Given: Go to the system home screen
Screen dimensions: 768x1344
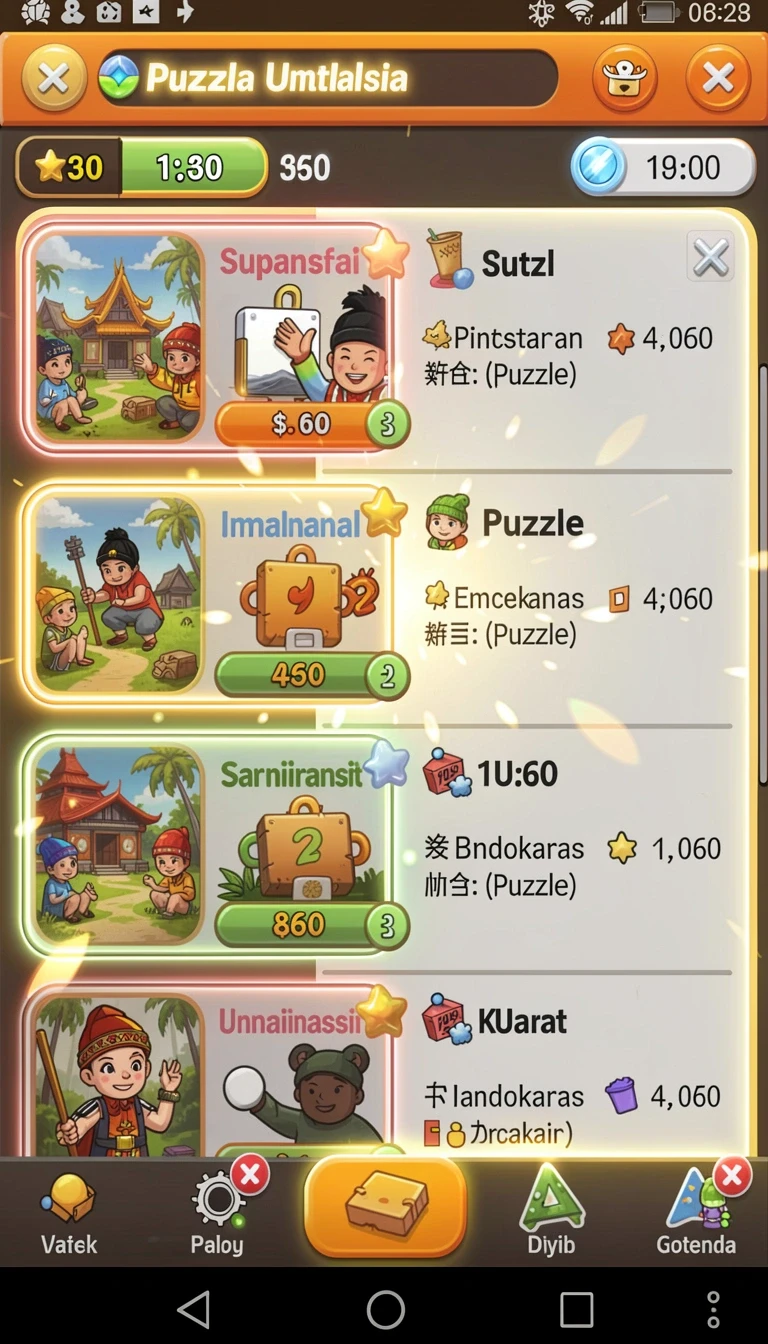Looking at the screenshot, I should (x=385, y=1308).
